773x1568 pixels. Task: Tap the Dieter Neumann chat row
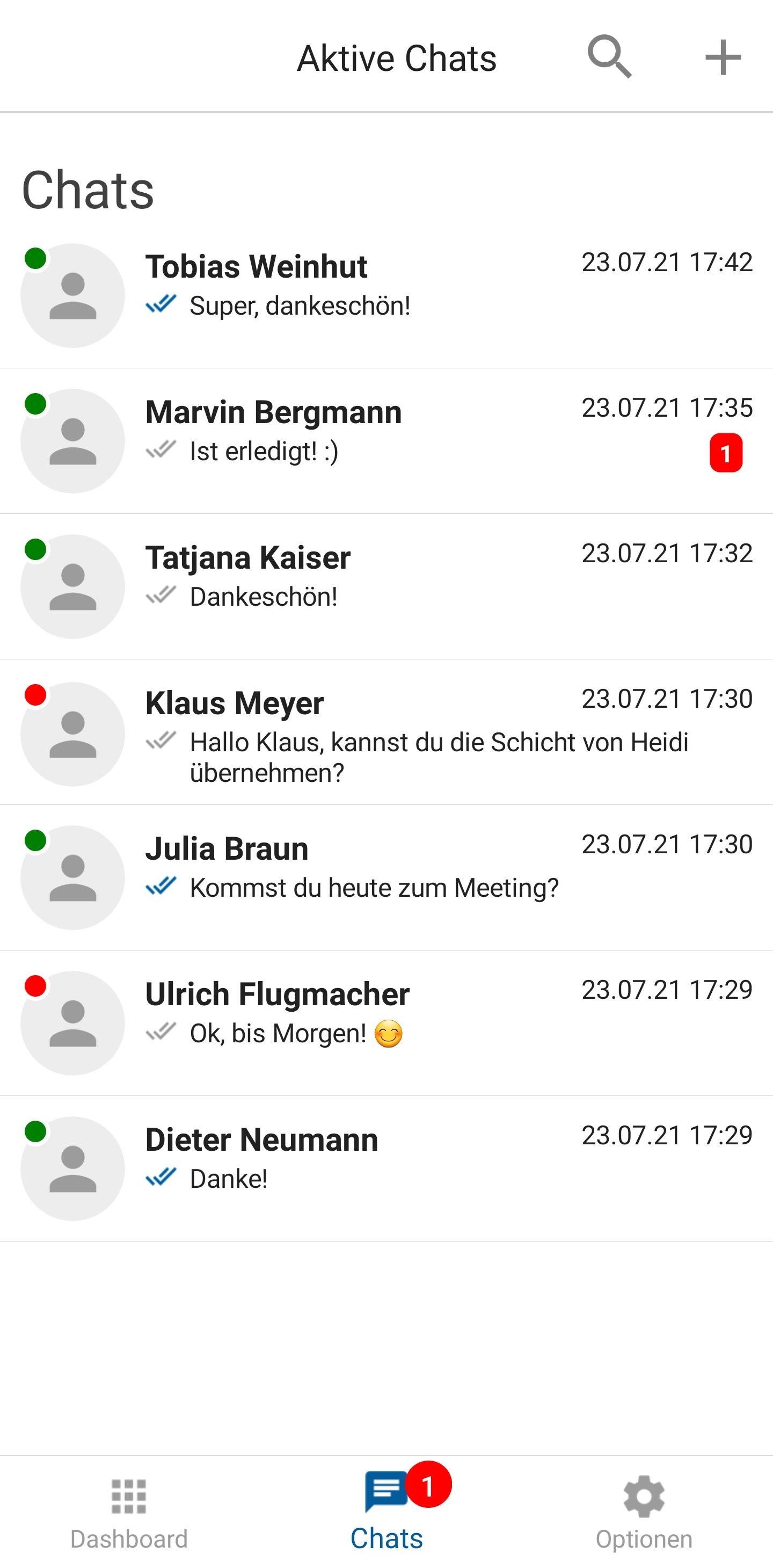[386, 1168]
